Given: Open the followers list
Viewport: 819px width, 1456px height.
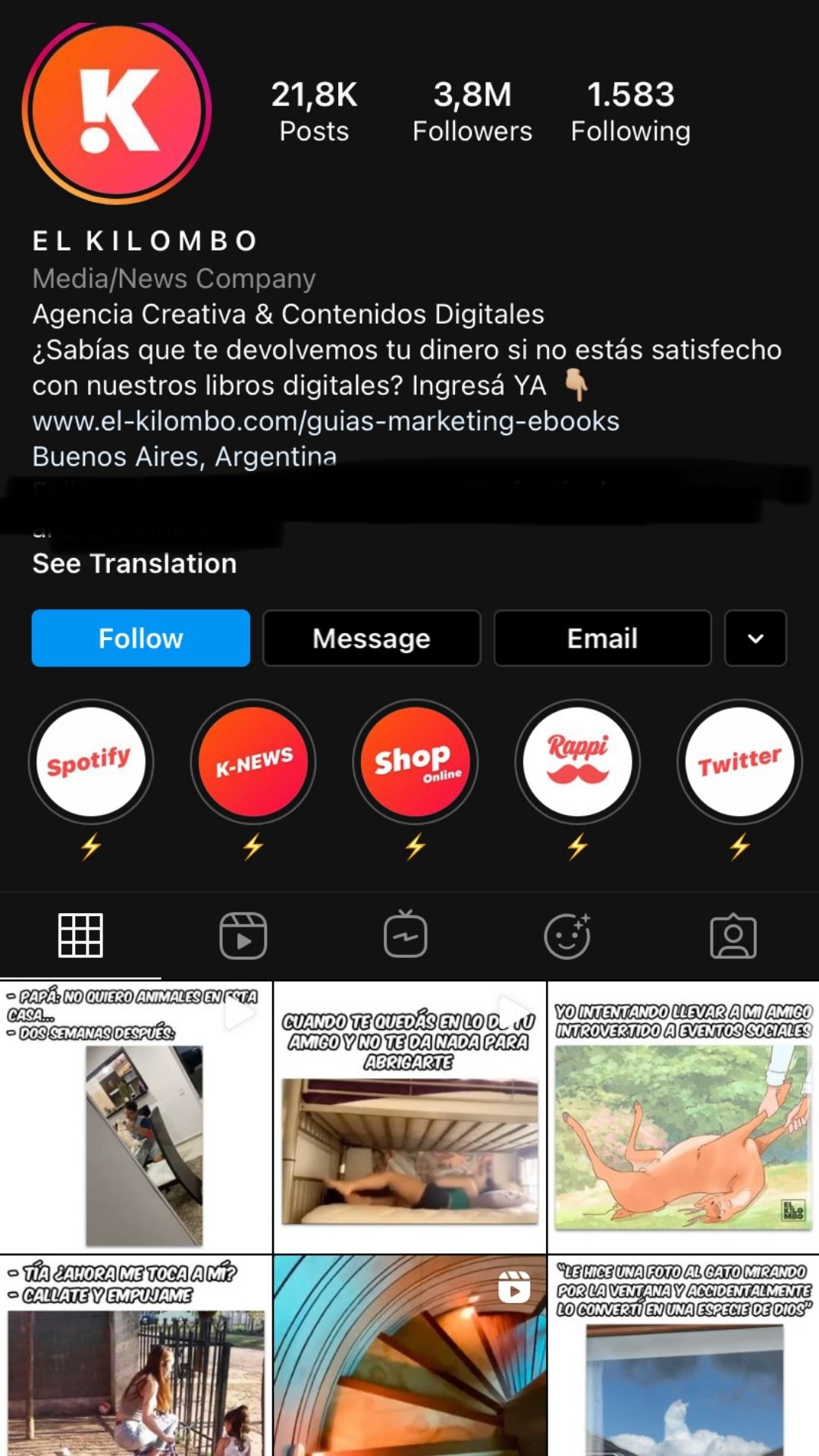Looking at the screenshot, I should tap(472, 111).
